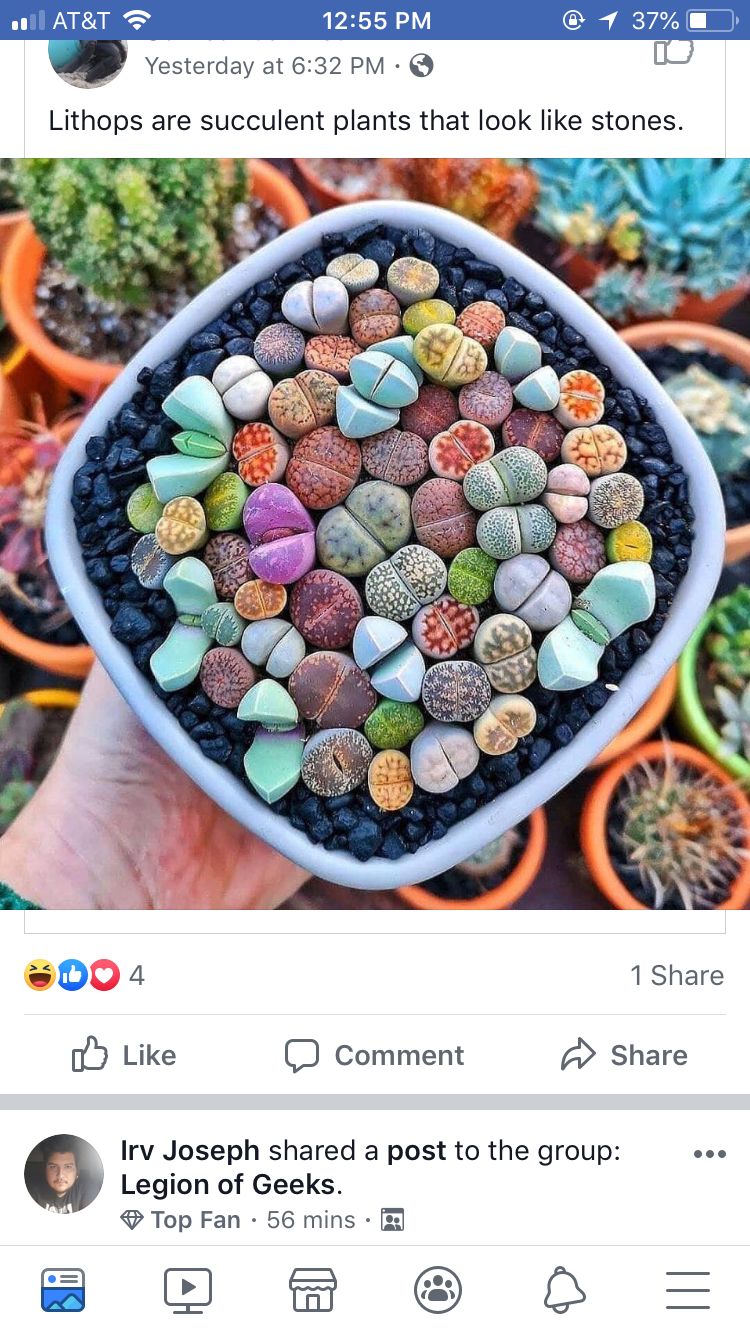The width and height of the screenshot is (750, 1334).
Task: Open Irv Joseph's profile picture
Action: (64, 1174)
